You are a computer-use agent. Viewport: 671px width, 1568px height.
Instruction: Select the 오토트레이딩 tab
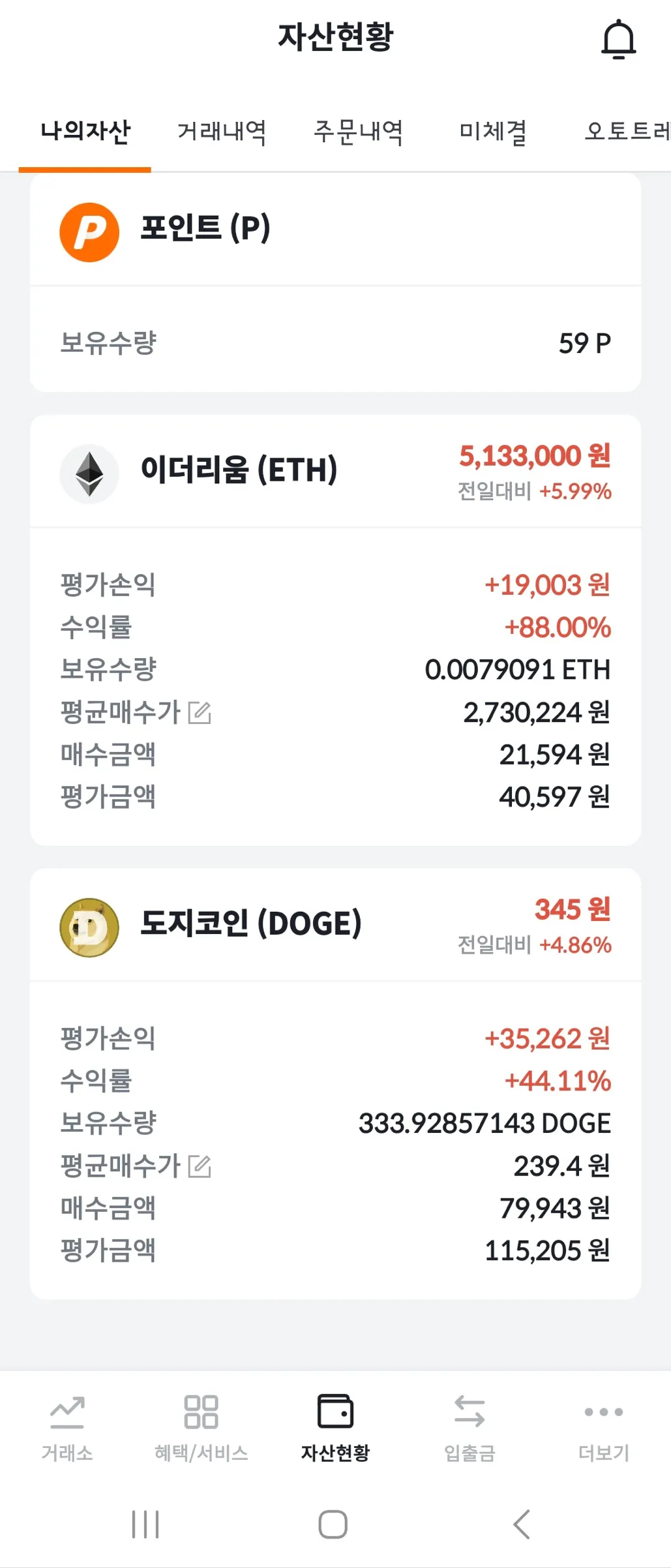point(626,131)
